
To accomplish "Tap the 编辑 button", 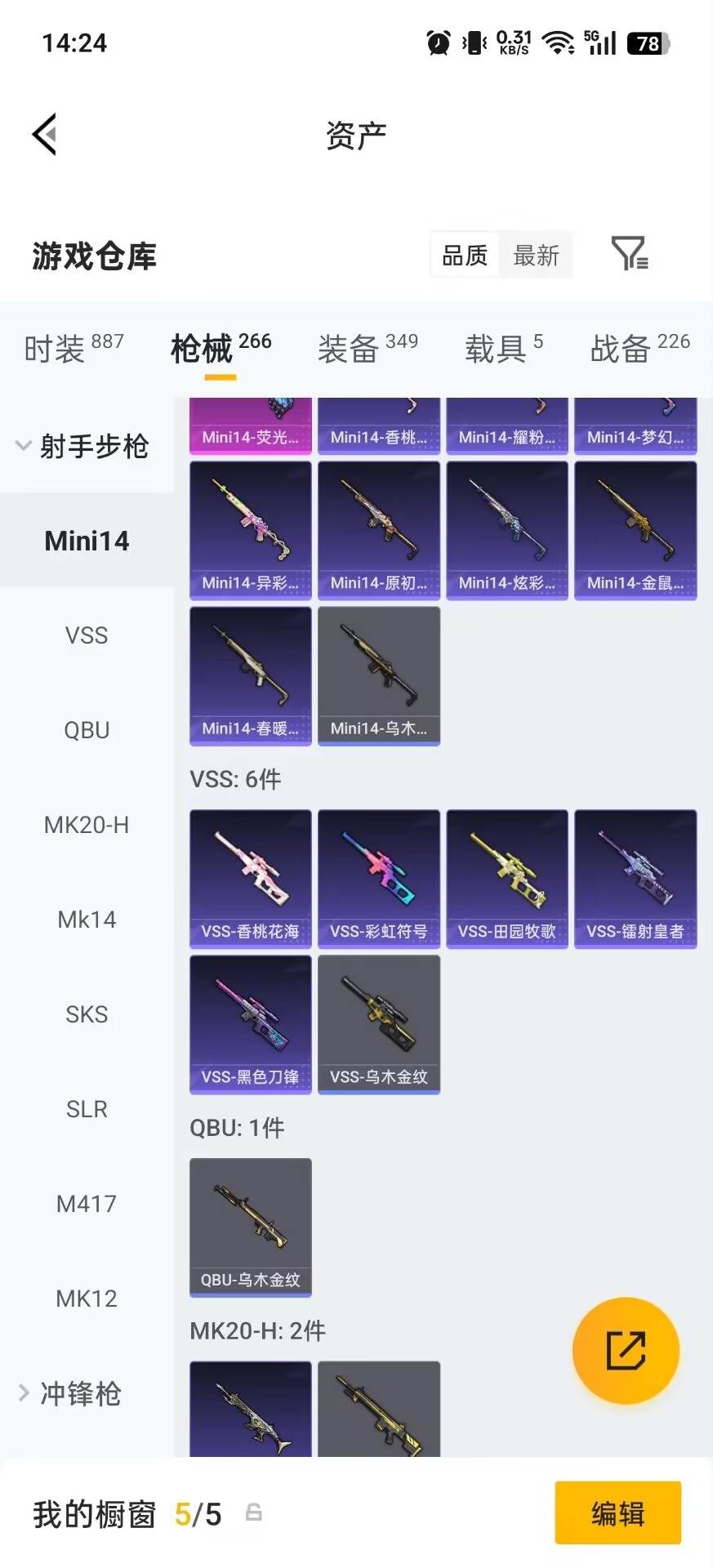I will tap(618, 1513).
